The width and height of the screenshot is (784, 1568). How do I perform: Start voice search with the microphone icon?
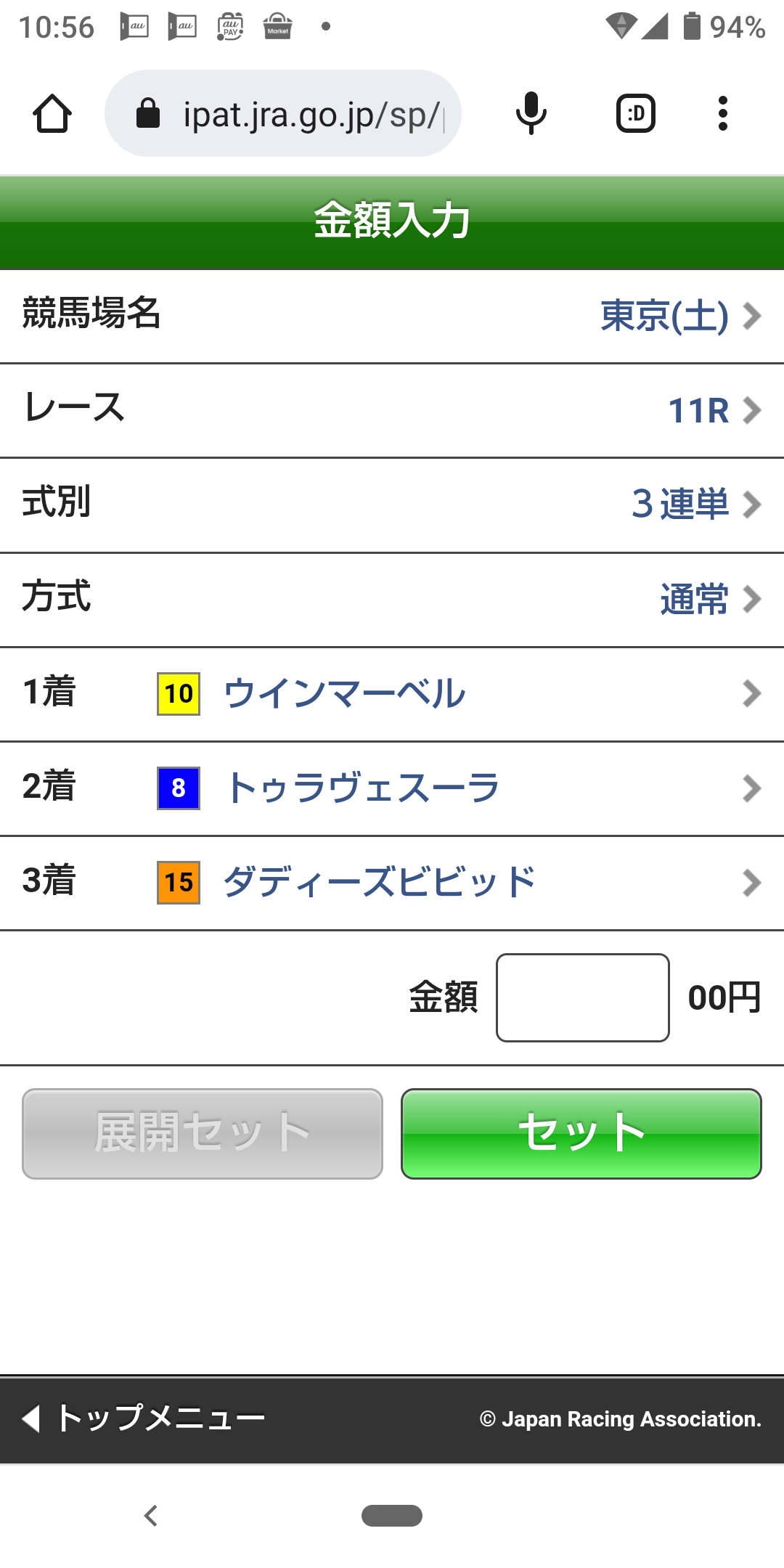click(x=529, y=113)
